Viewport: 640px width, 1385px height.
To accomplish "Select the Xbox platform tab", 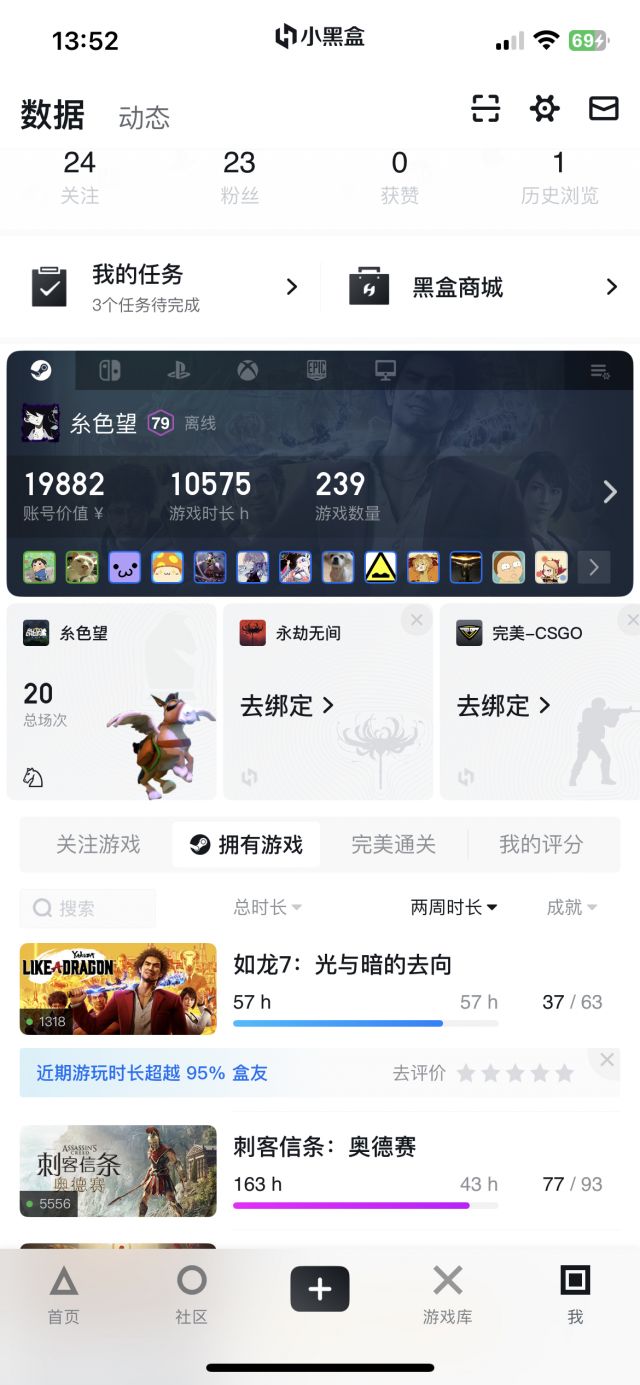I will coord(247,371).
